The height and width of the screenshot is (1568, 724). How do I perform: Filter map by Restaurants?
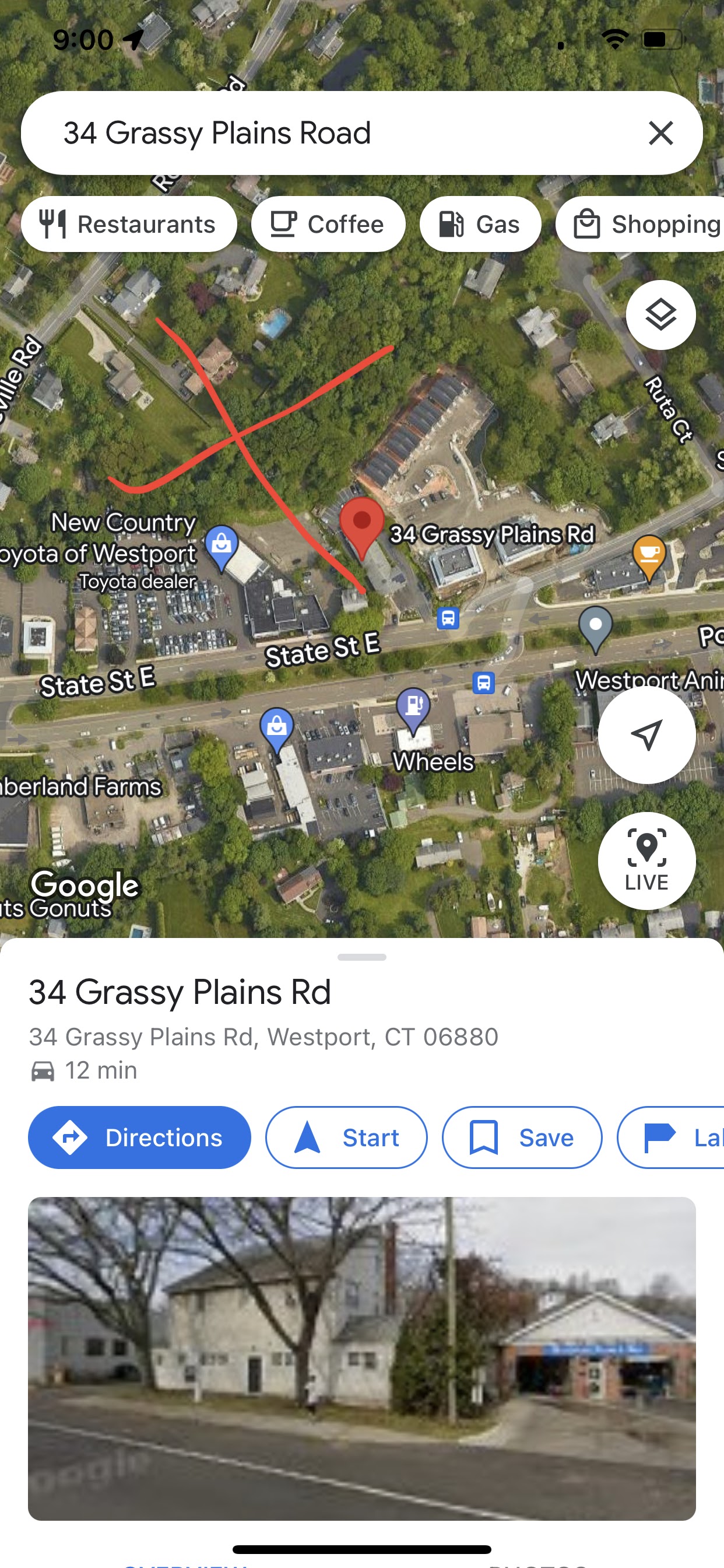tap(129, 224)
